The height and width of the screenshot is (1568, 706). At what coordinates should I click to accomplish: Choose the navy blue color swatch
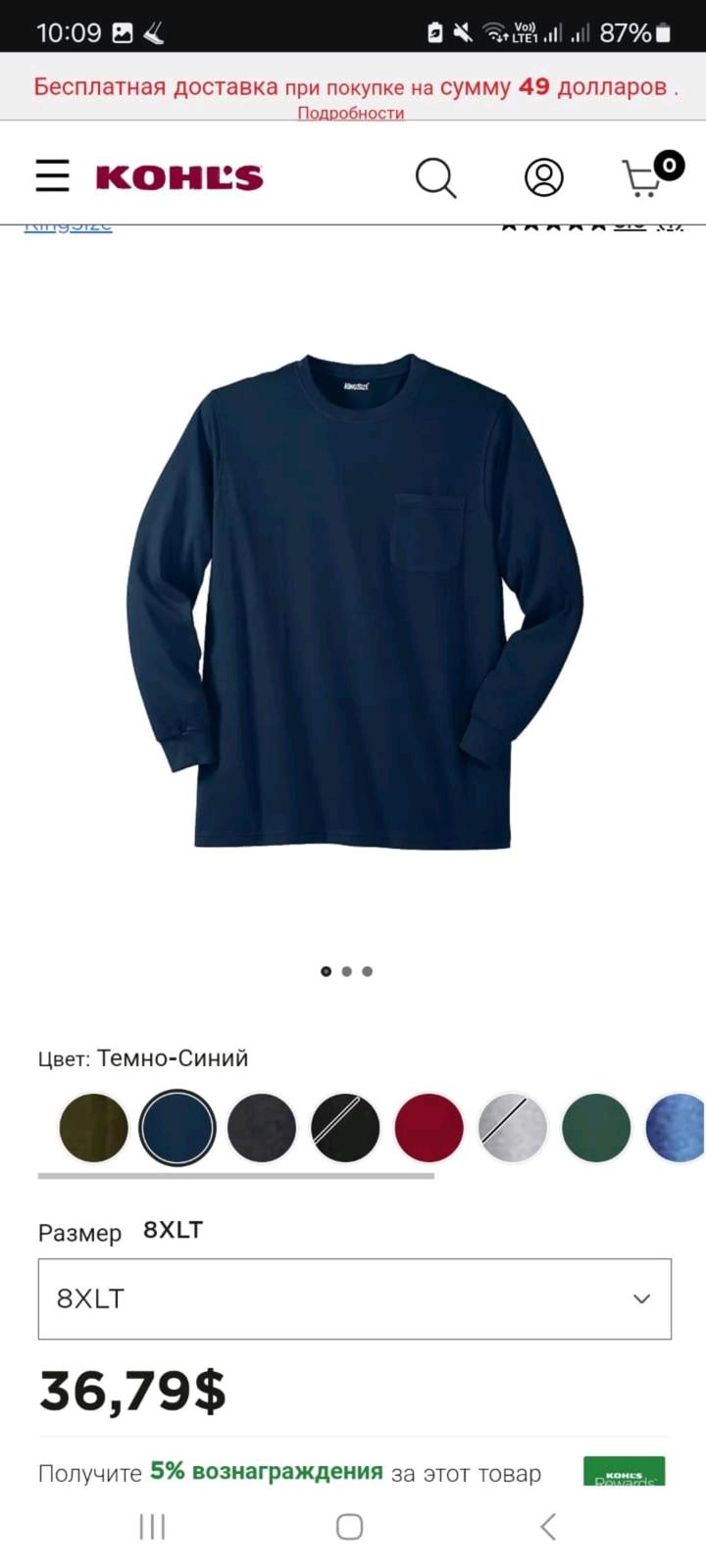(x=177, y=1128)
